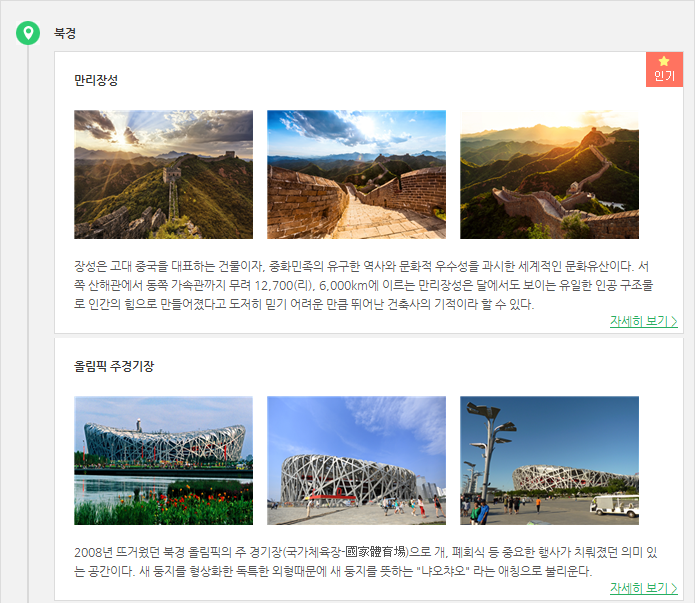The width and height of the screenshot is (695, 603).
Task: Open 자세히 보기 link for 올림픽 주경기장
Action: (643, 588)
